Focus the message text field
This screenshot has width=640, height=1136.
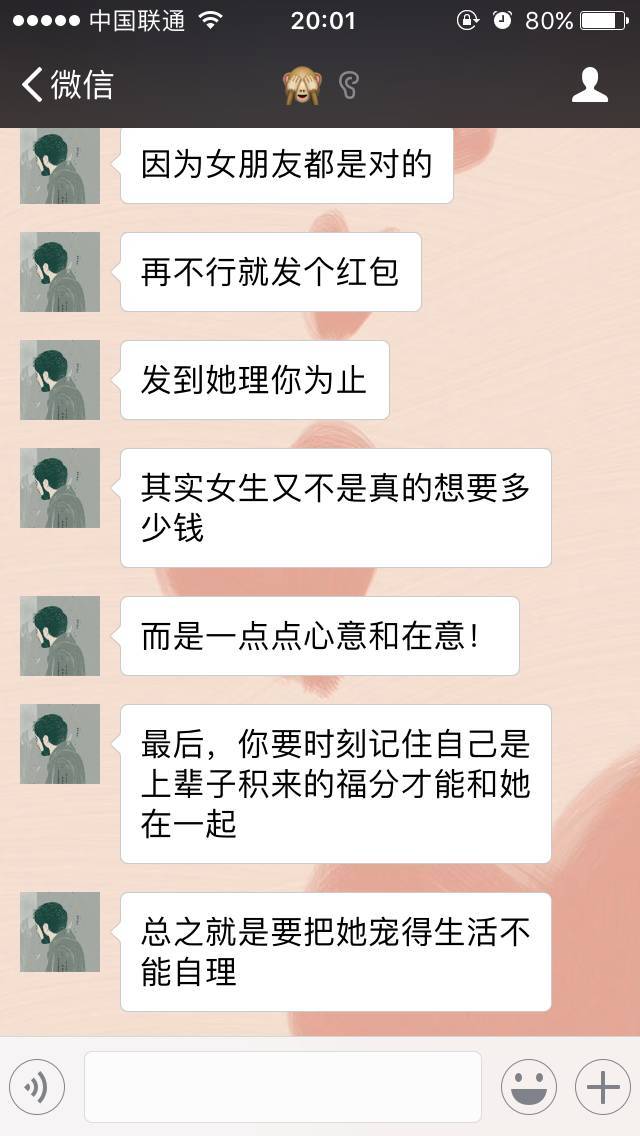click(282, 1086)
